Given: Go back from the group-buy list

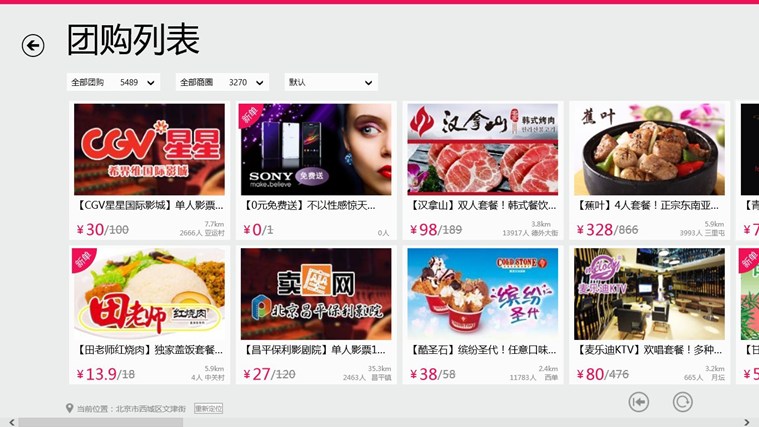Looking at the screenshot, I should click(x=33, y=45).
